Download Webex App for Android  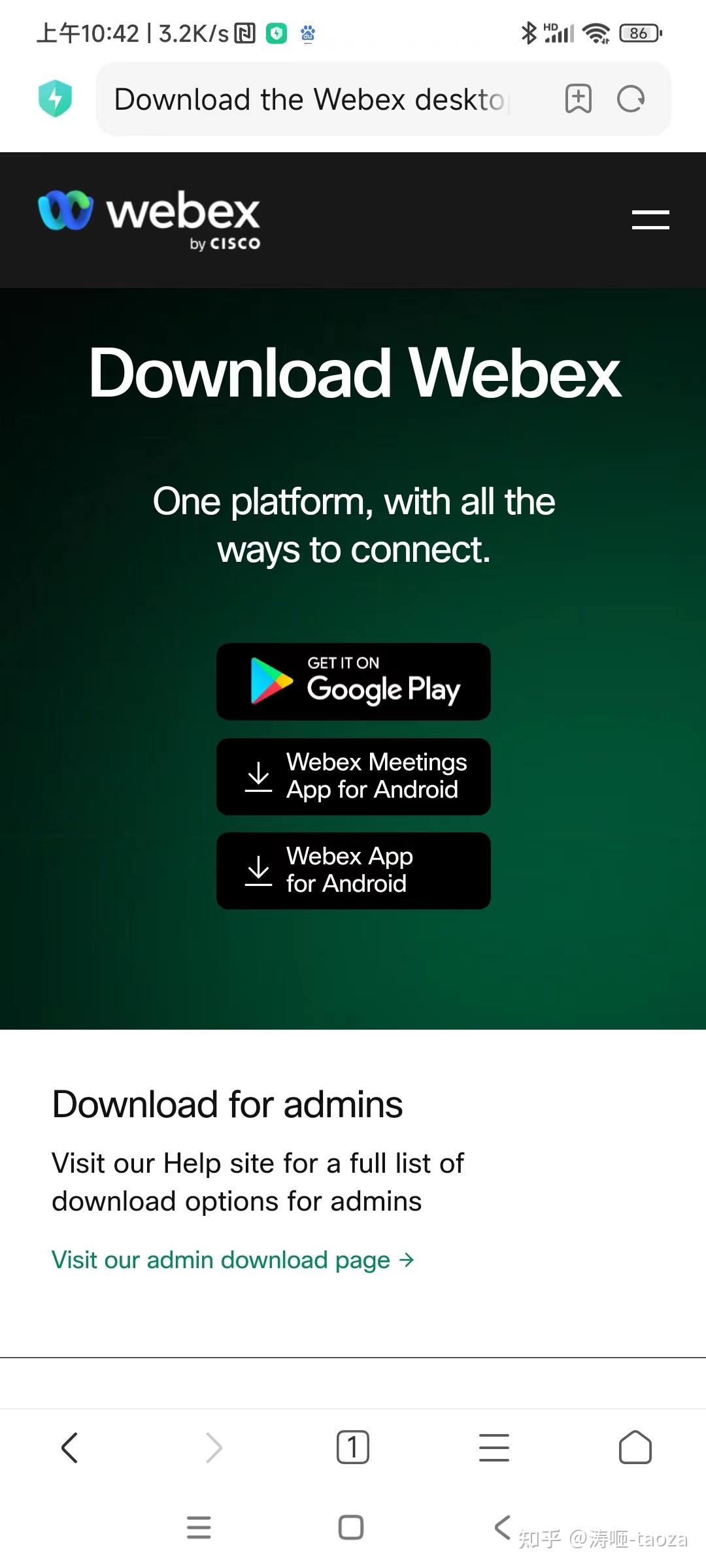[353, 870]
